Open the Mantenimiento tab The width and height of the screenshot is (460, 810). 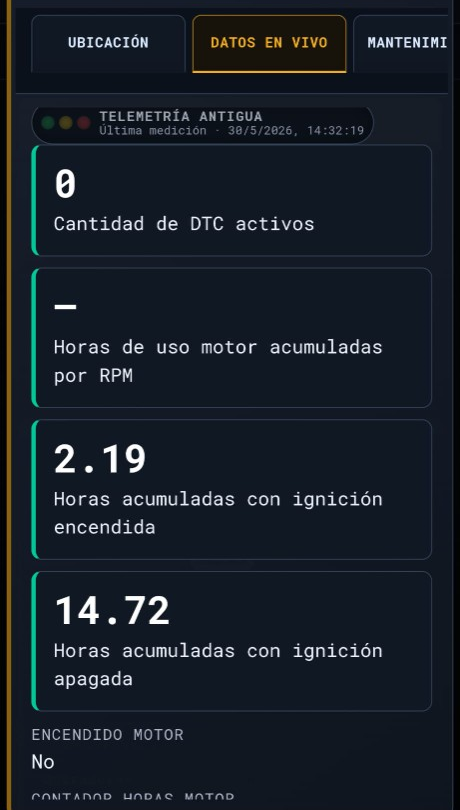pos(401,43)
